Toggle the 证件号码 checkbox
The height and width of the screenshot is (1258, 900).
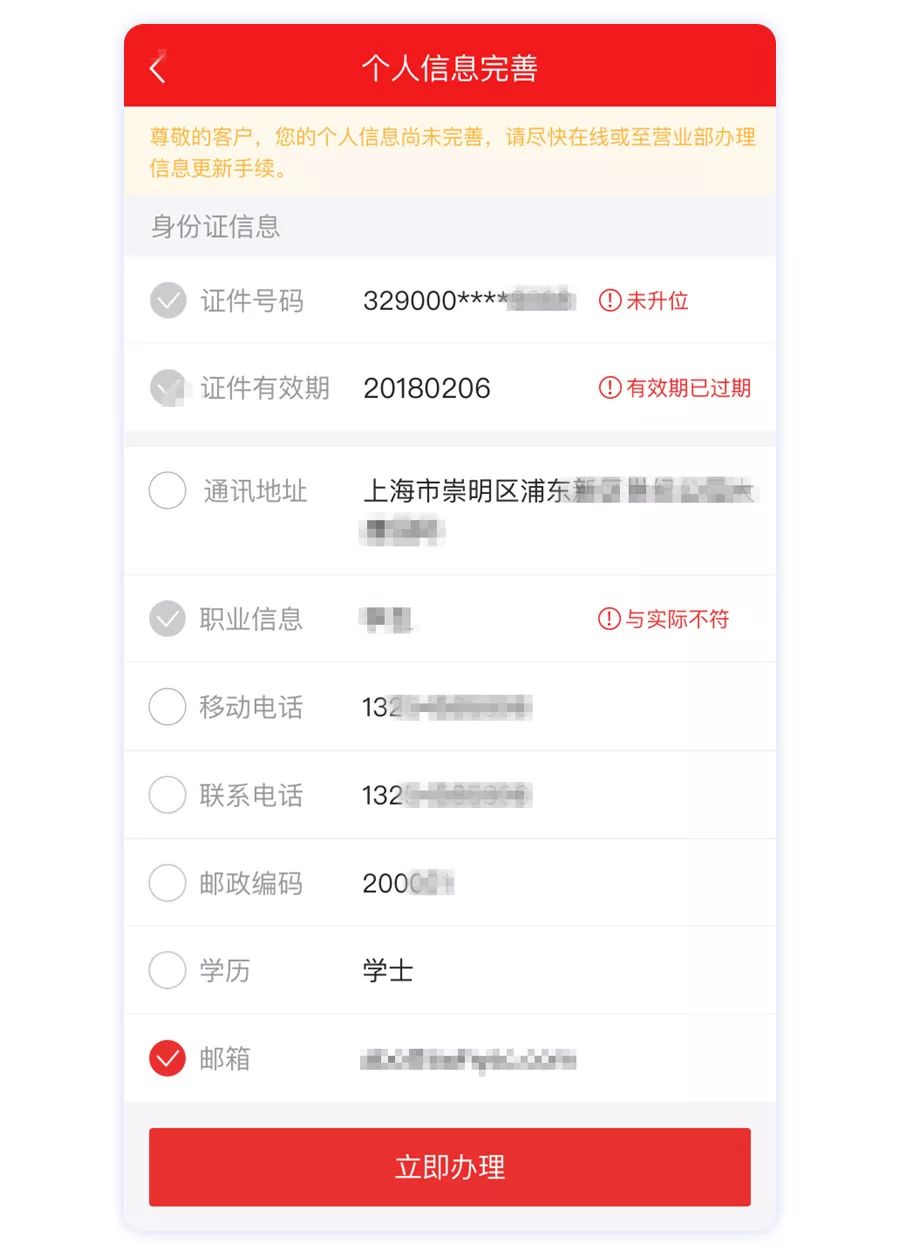pyautogui.click(x=167, y=300)
